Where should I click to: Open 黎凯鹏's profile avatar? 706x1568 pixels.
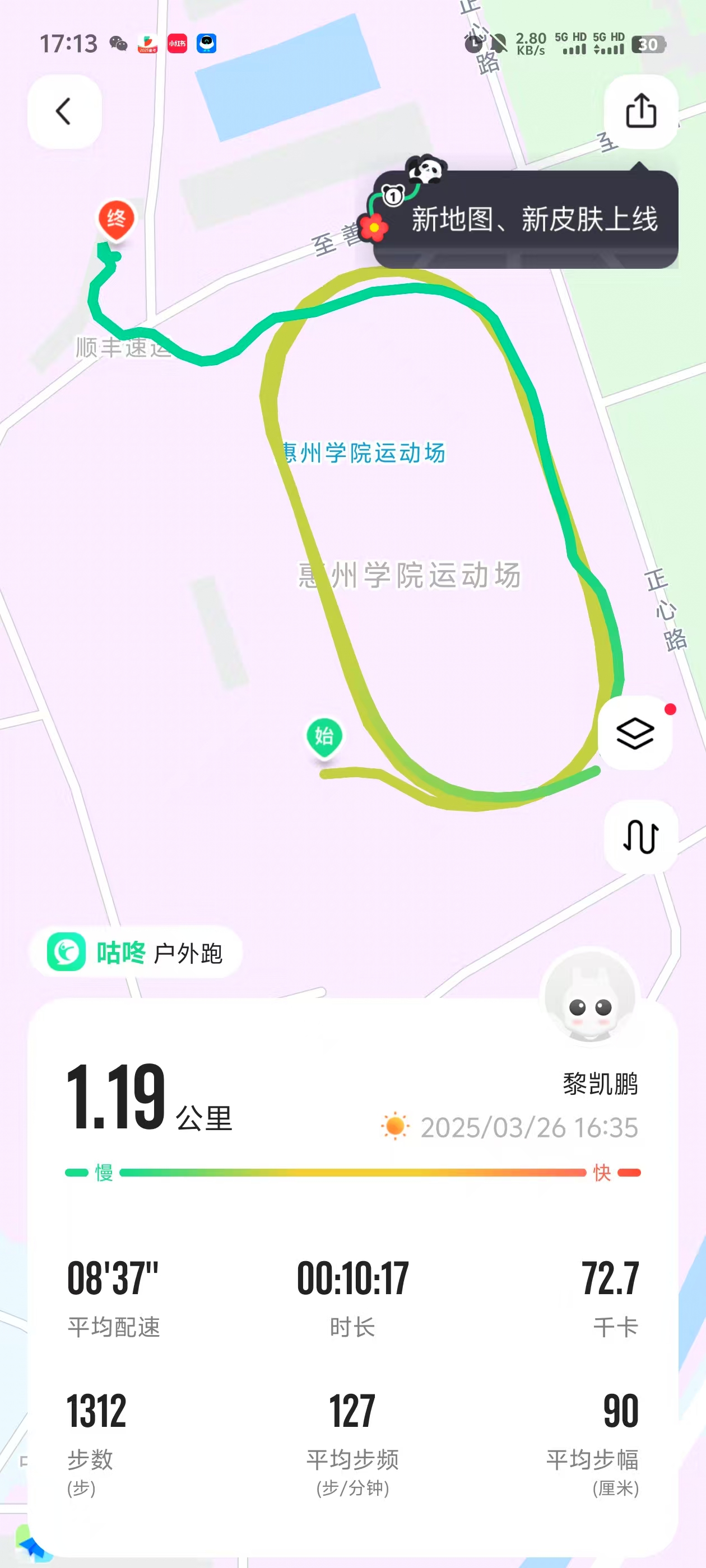[x=589, y=995]
